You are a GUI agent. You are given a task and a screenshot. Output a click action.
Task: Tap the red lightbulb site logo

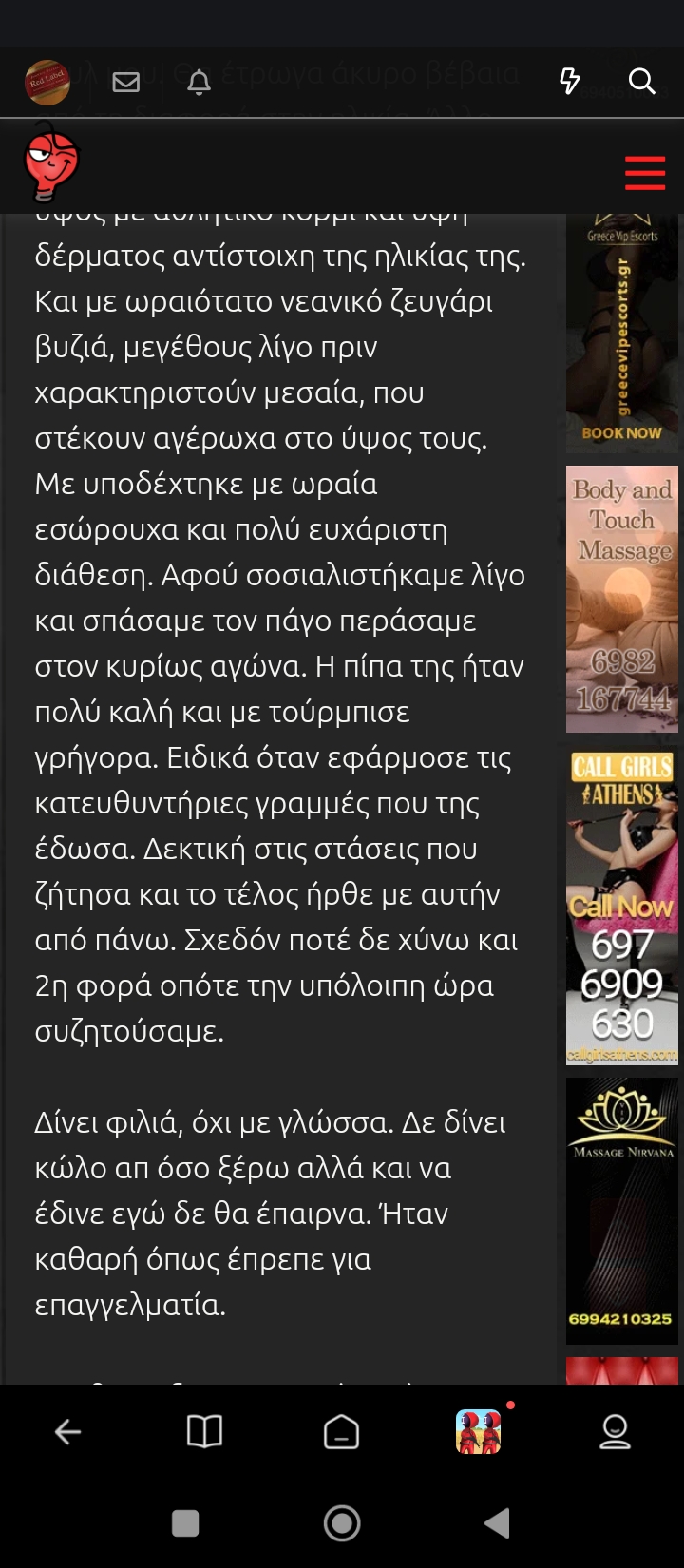click(51, 163)
